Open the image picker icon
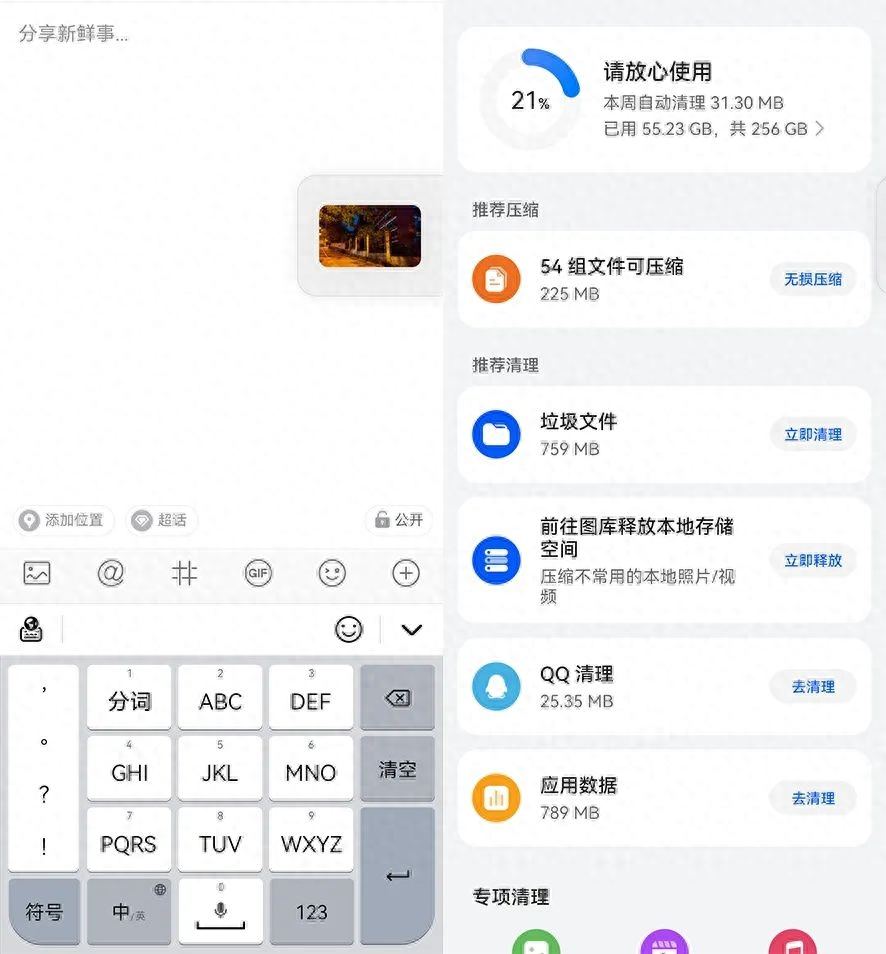Image resolution: width=886 pixels, height=954 pixels. [37, 573]
